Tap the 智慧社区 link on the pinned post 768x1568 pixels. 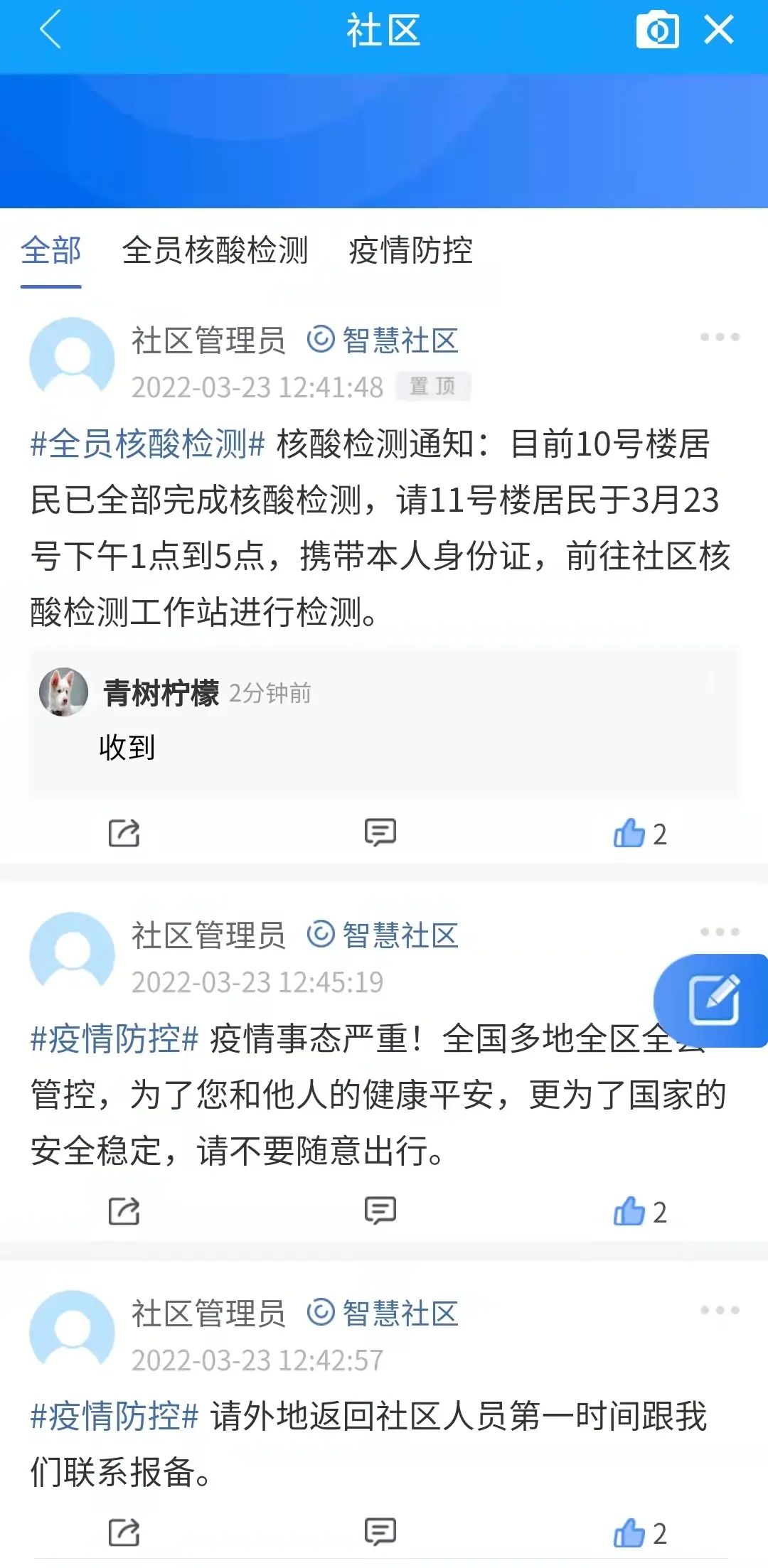pyautogui.click(x=384, y=340)
